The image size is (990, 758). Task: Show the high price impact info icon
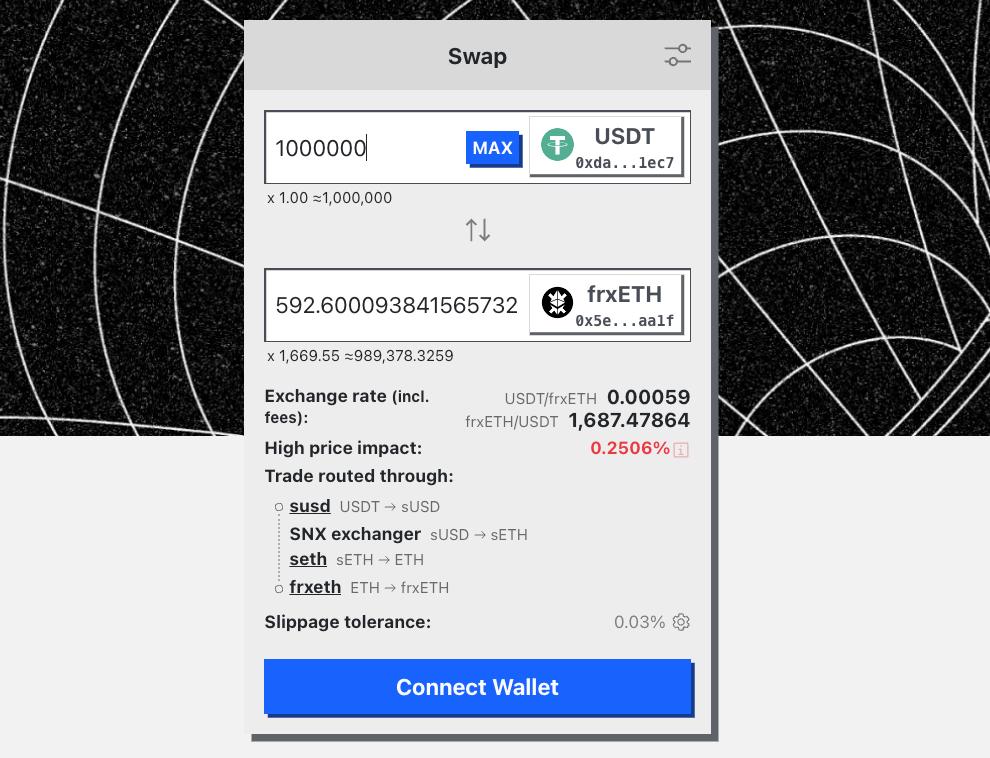[x=681, y=450]
